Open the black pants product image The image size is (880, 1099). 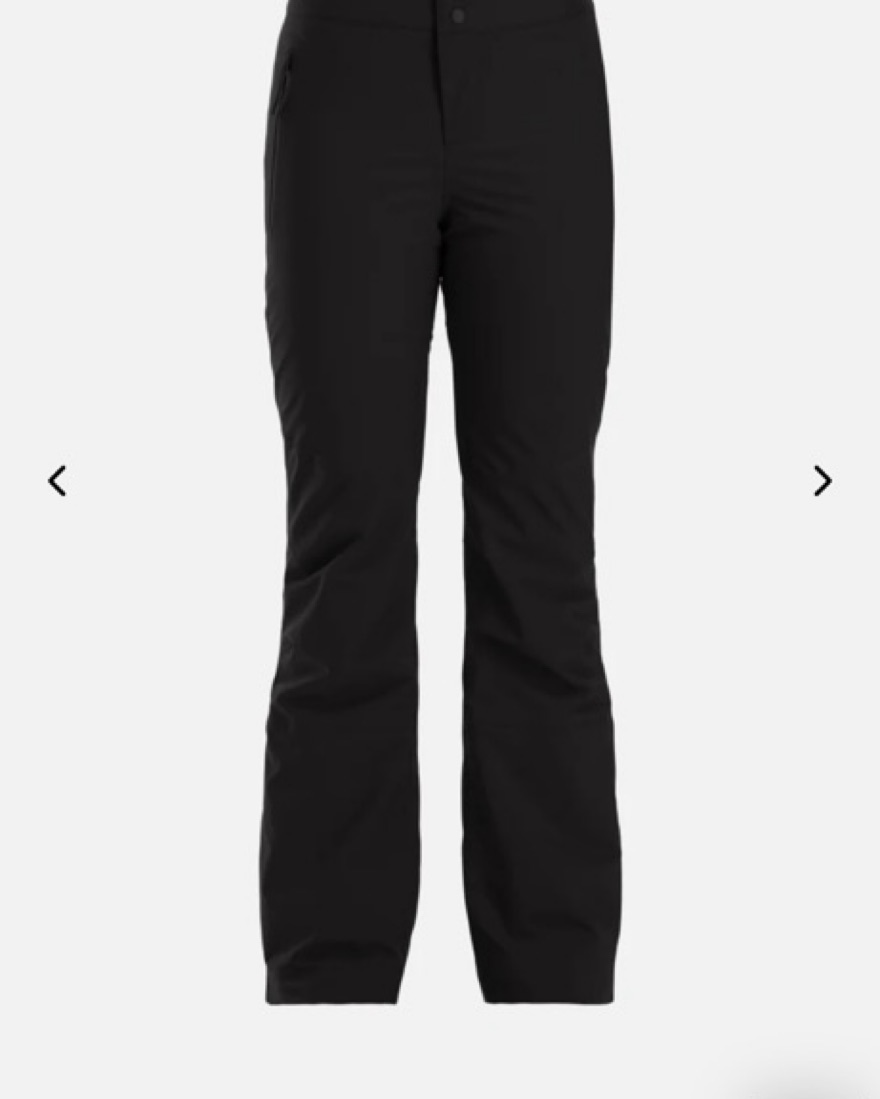click(x=440, y=500)
